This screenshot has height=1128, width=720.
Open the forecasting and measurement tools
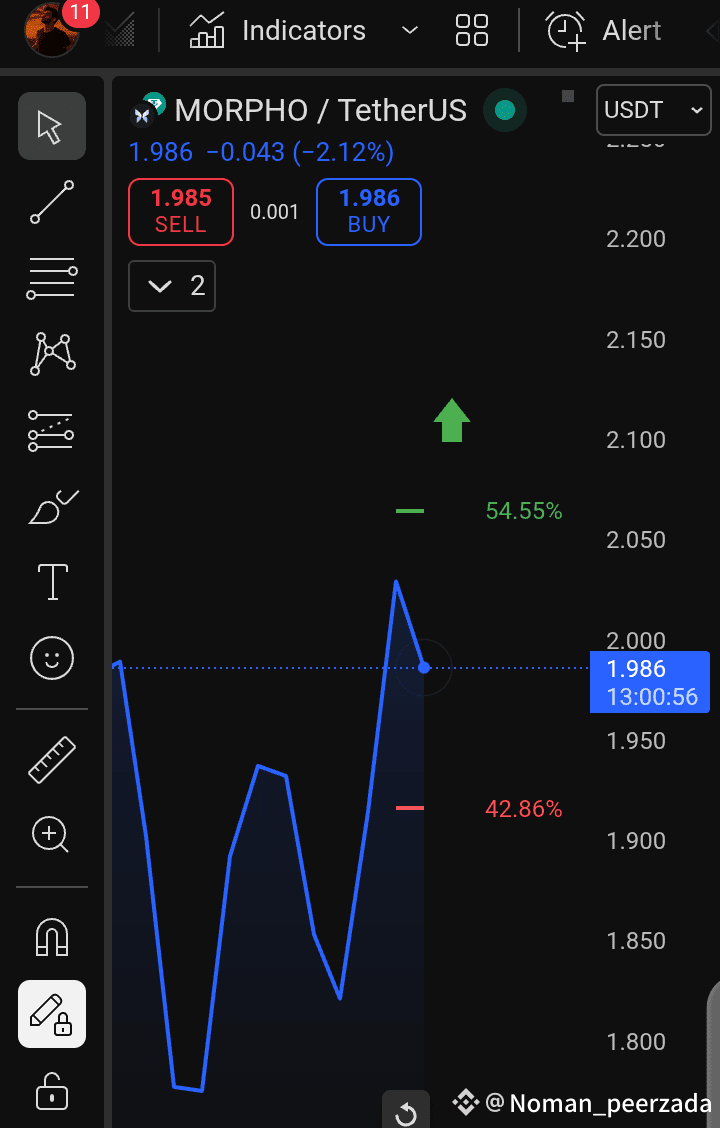52,429
